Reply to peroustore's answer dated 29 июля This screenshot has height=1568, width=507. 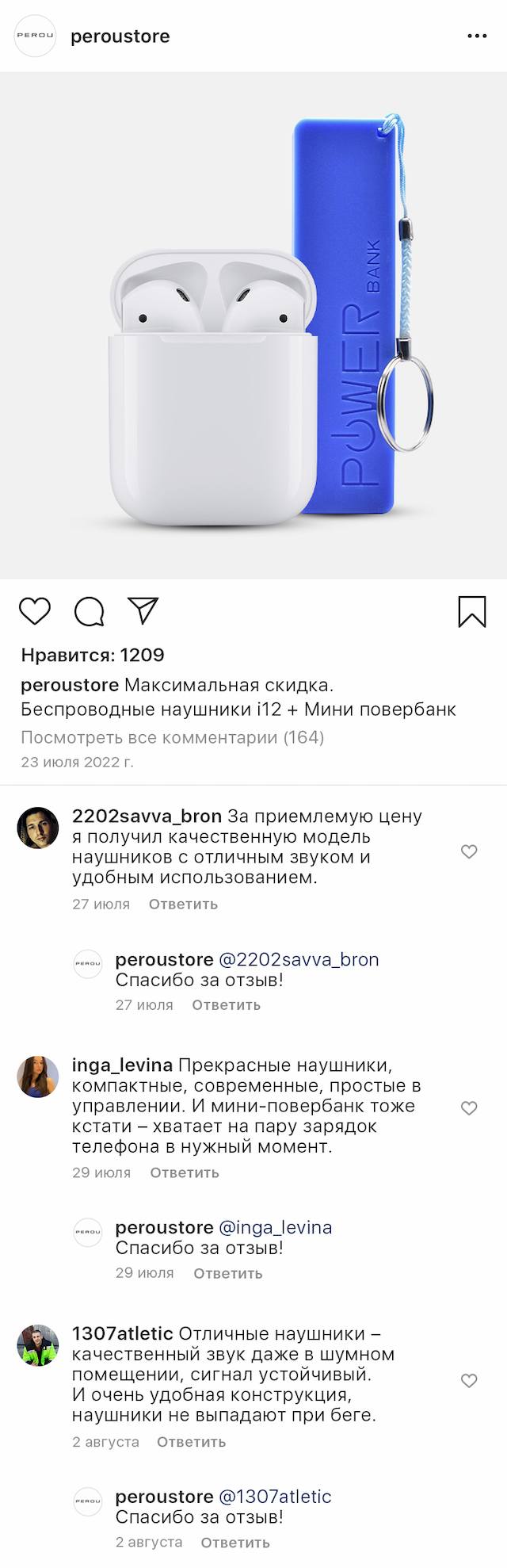pyautogui.click(x=227, y=1273)
